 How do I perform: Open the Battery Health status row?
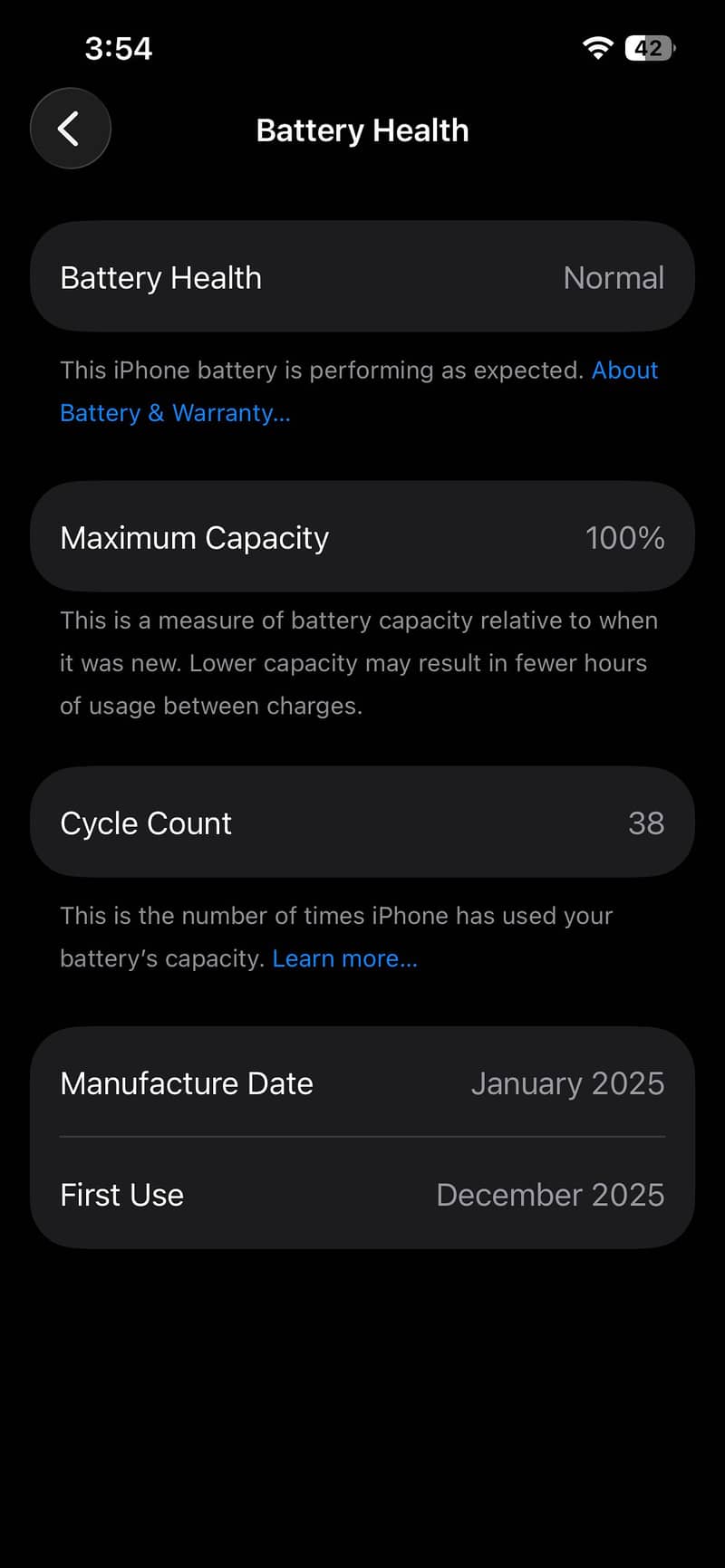pyautogui.click(x=362, y=277)
